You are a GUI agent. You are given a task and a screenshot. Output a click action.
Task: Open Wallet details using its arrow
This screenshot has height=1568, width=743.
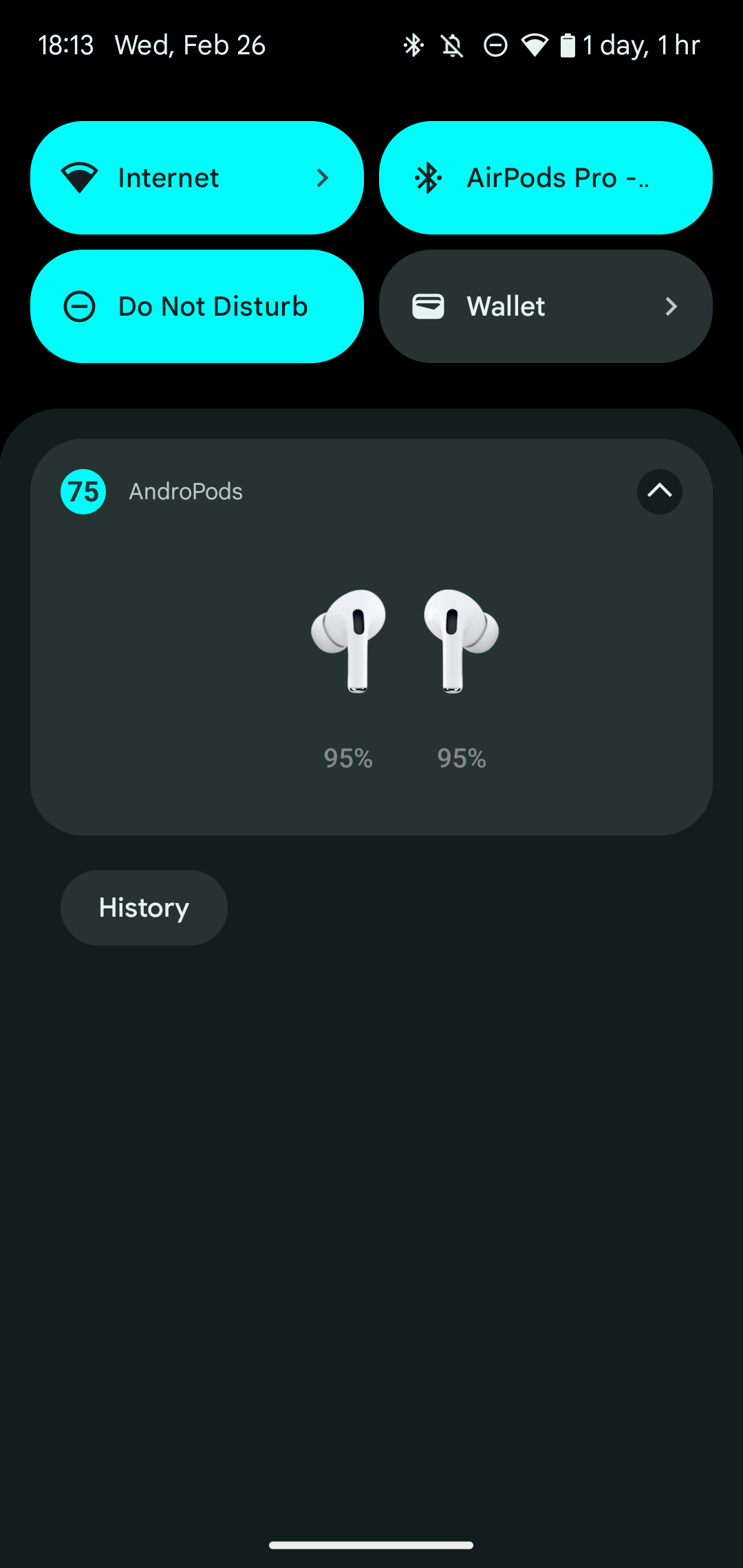pos(671,307)
